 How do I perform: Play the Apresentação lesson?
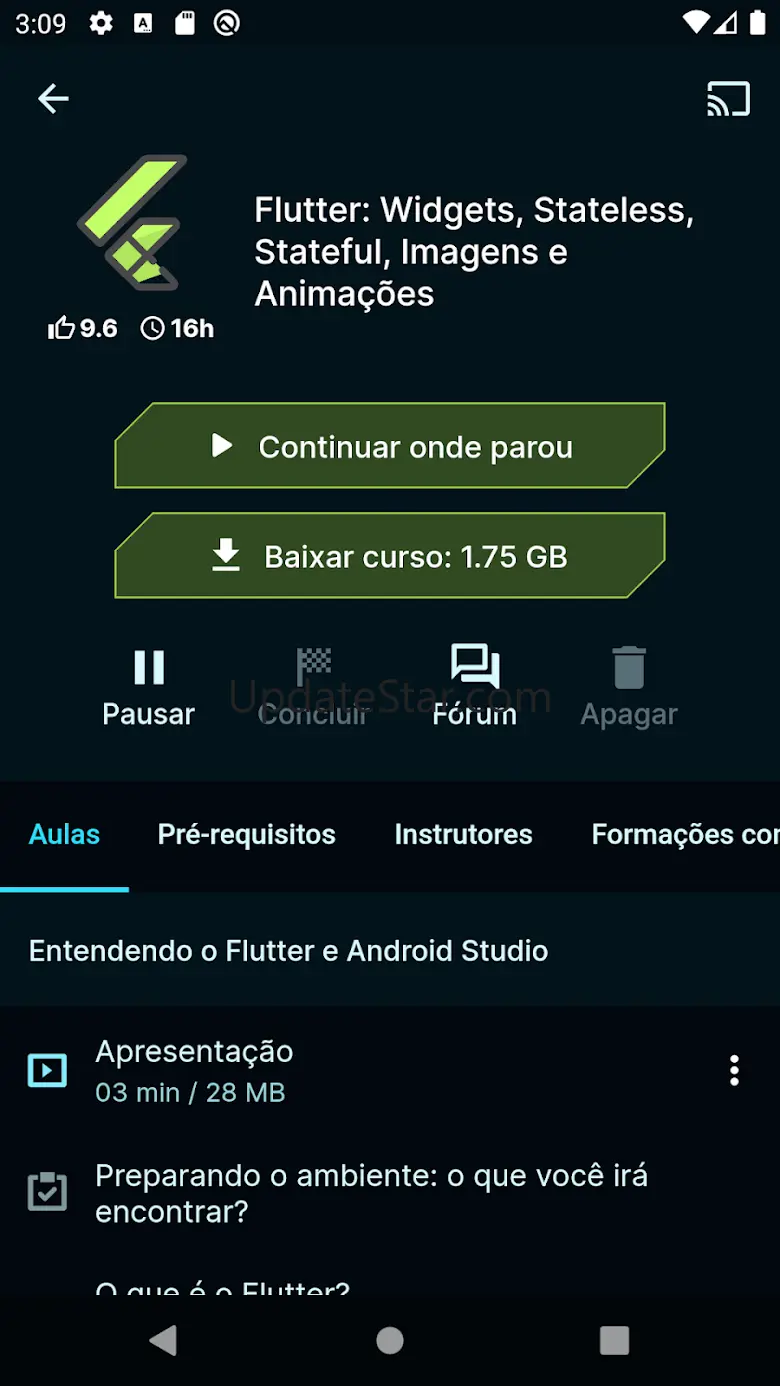[x=194, y=1070]
